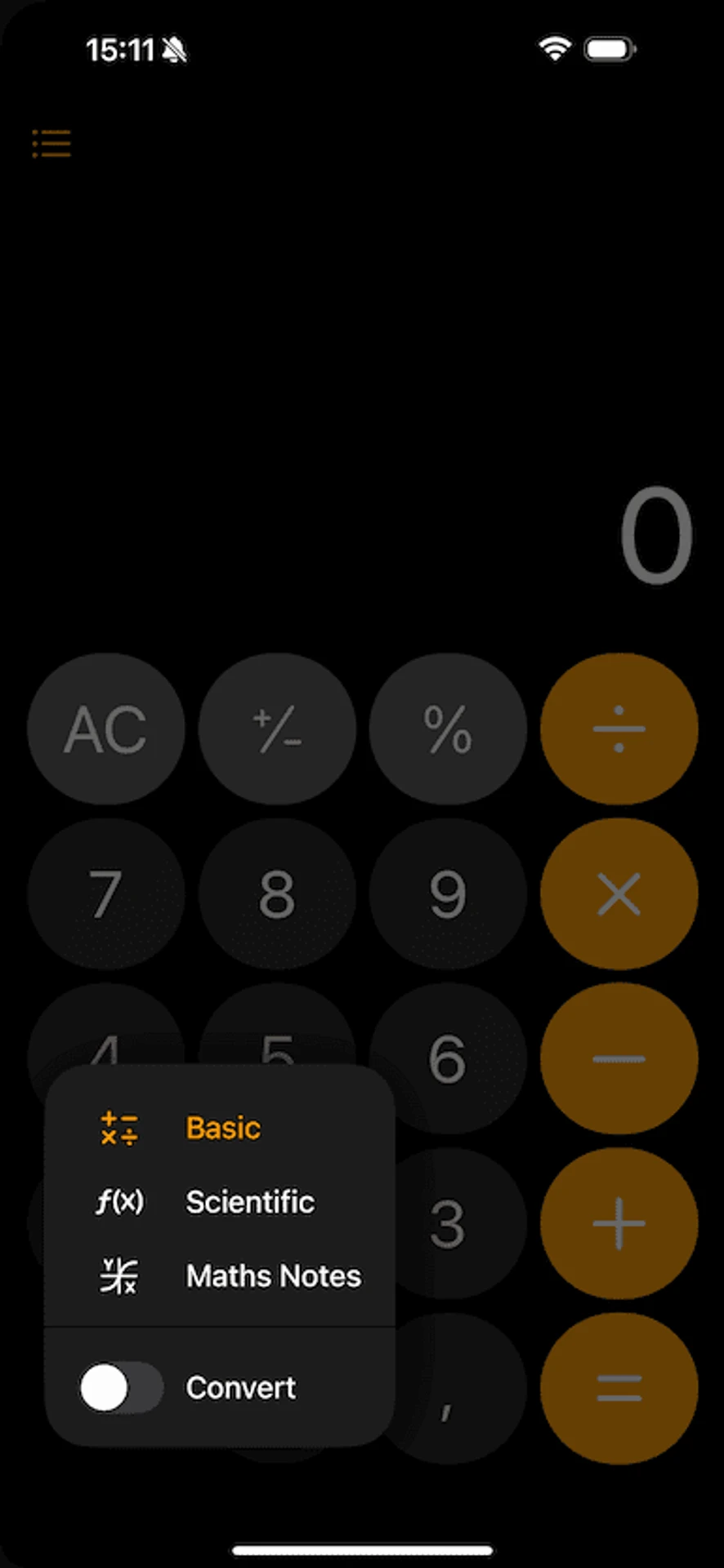Tap the minus operator key
724x1568 pixels.
(x=619, y=1058)
